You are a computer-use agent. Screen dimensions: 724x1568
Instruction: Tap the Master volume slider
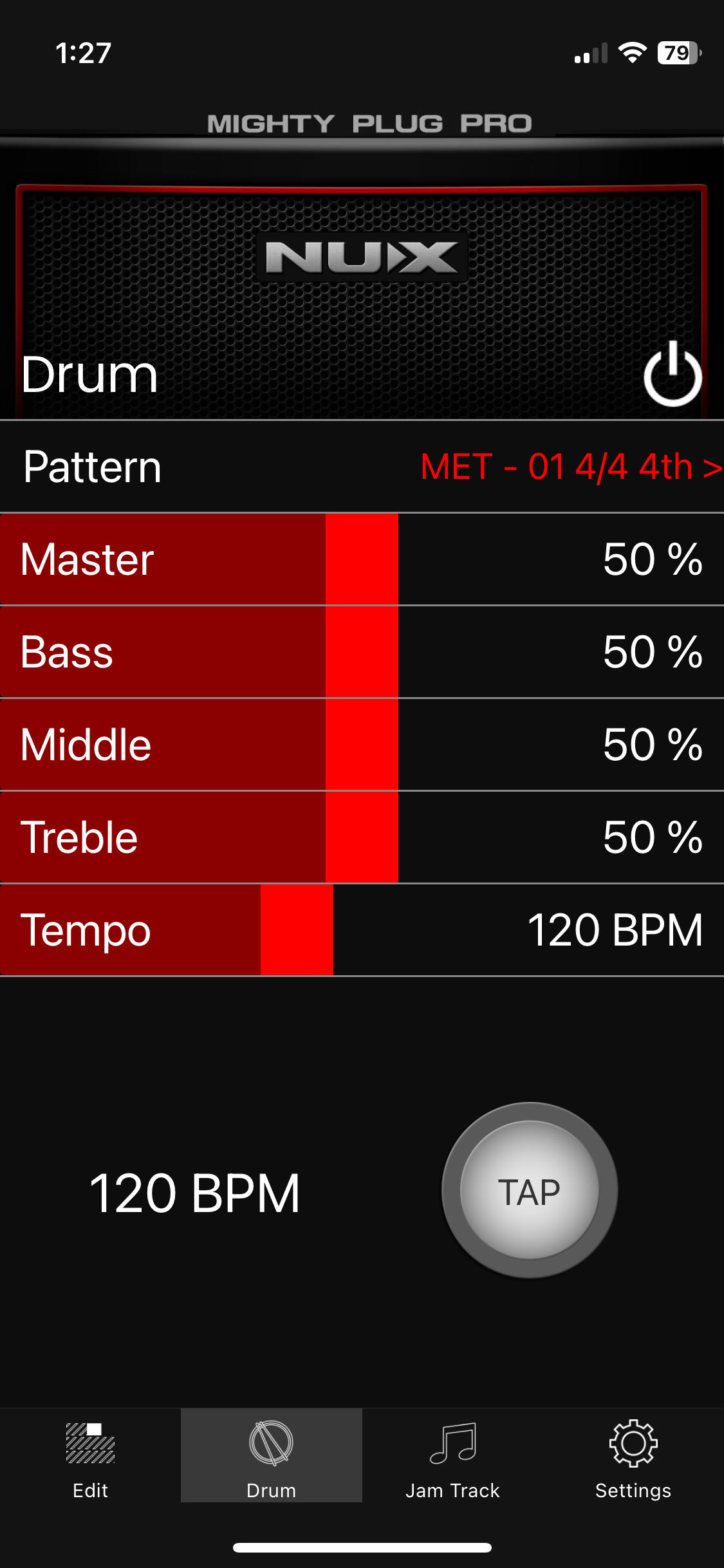[362, 559]
